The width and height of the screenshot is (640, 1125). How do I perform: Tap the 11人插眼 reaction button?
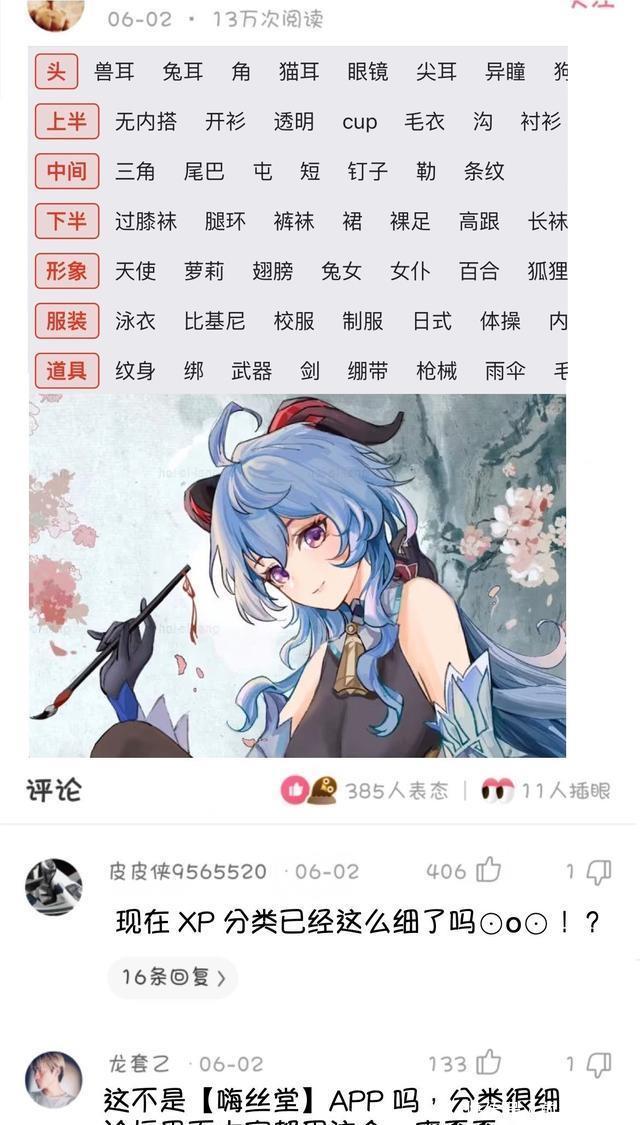[546, 790]
